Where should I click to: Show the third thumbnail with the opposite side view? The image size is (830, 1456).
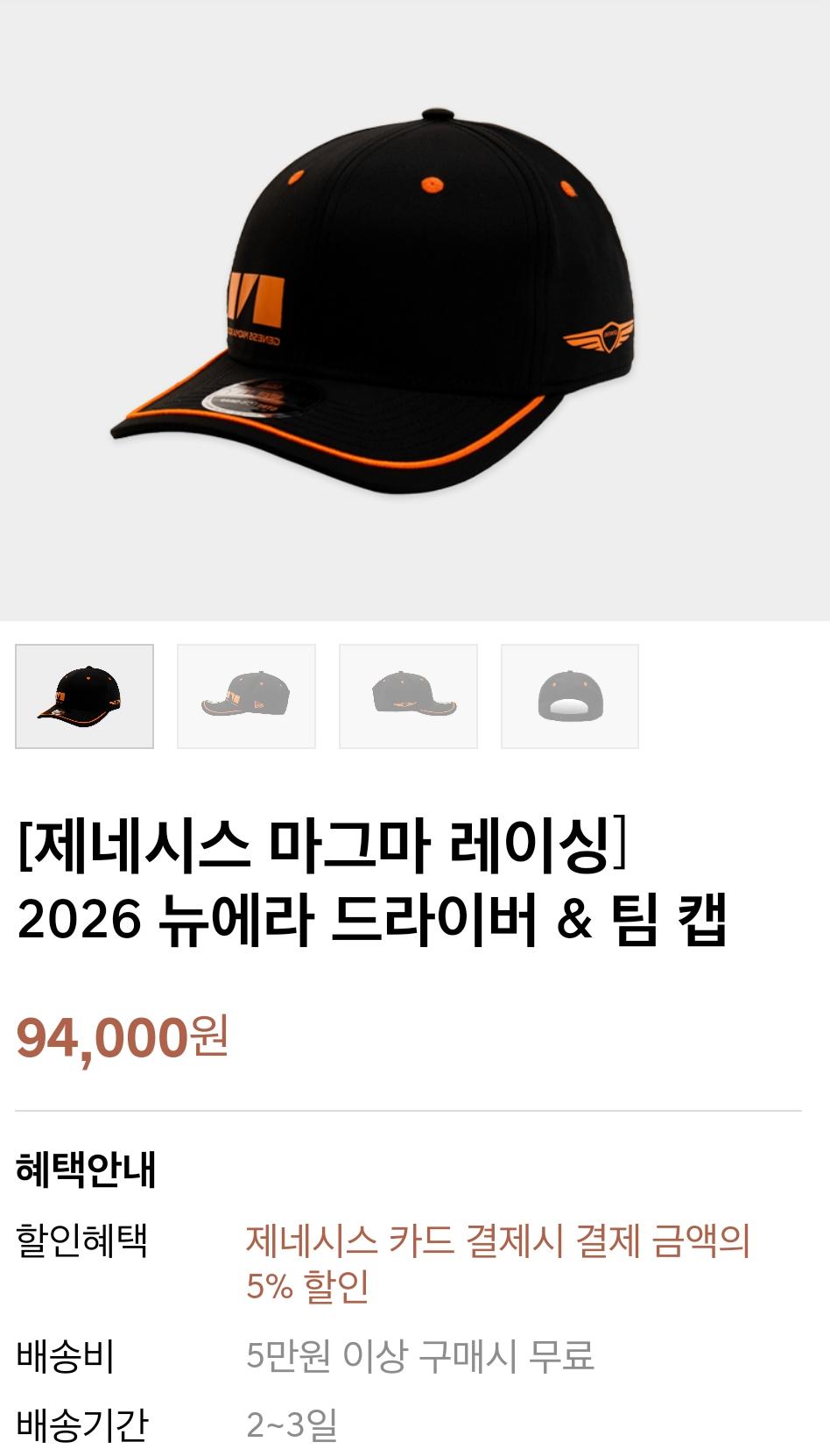click(409, 696)
